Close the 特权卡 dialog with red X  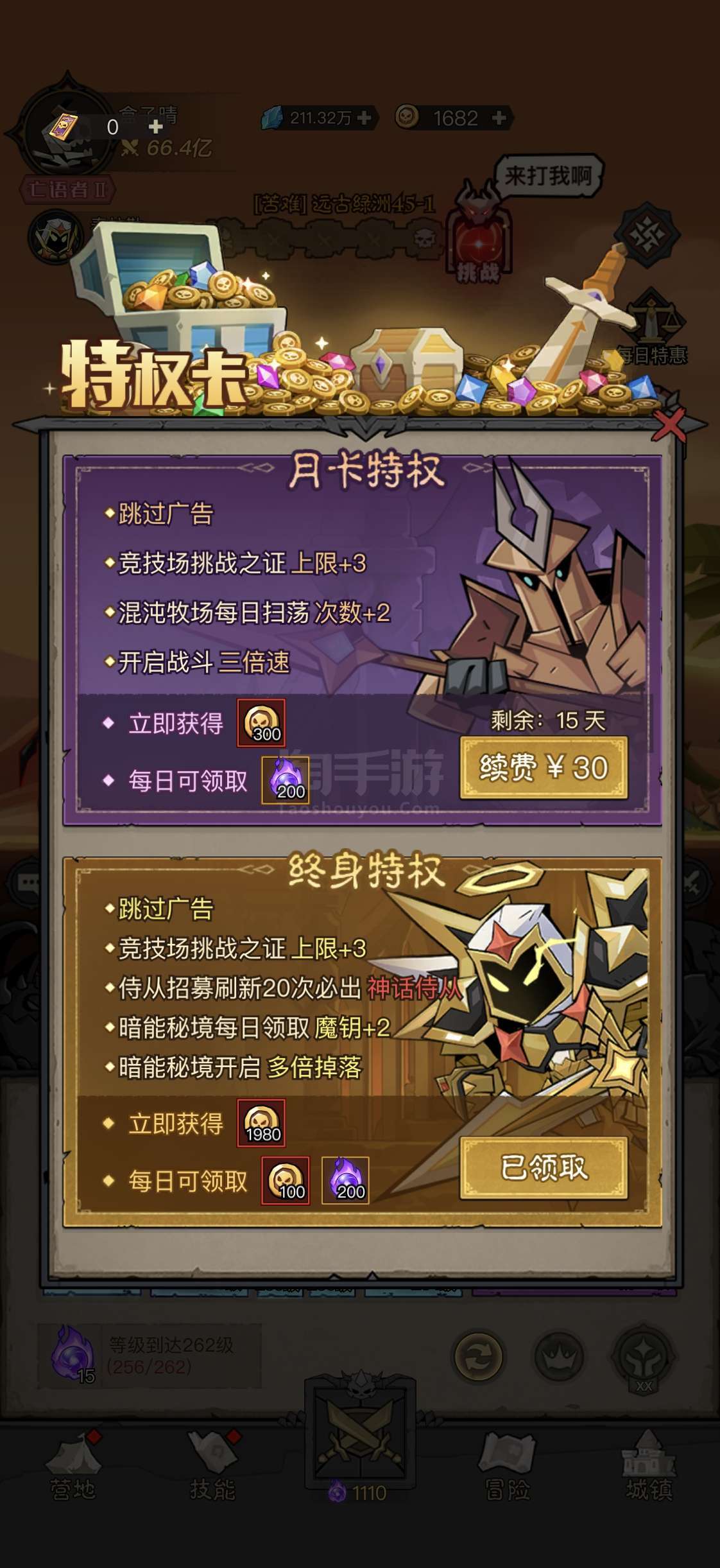(669, 424)
